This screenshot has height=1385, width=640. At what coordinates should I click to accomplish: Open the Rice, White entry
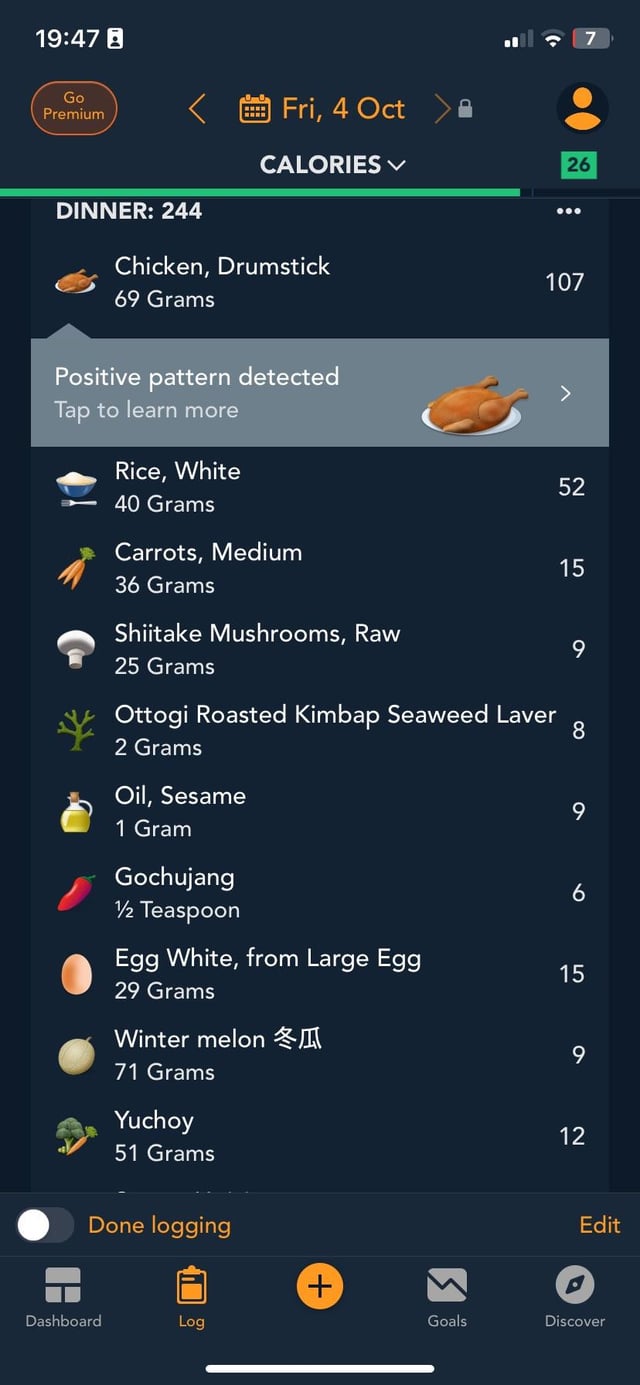[x=320, y=487]
